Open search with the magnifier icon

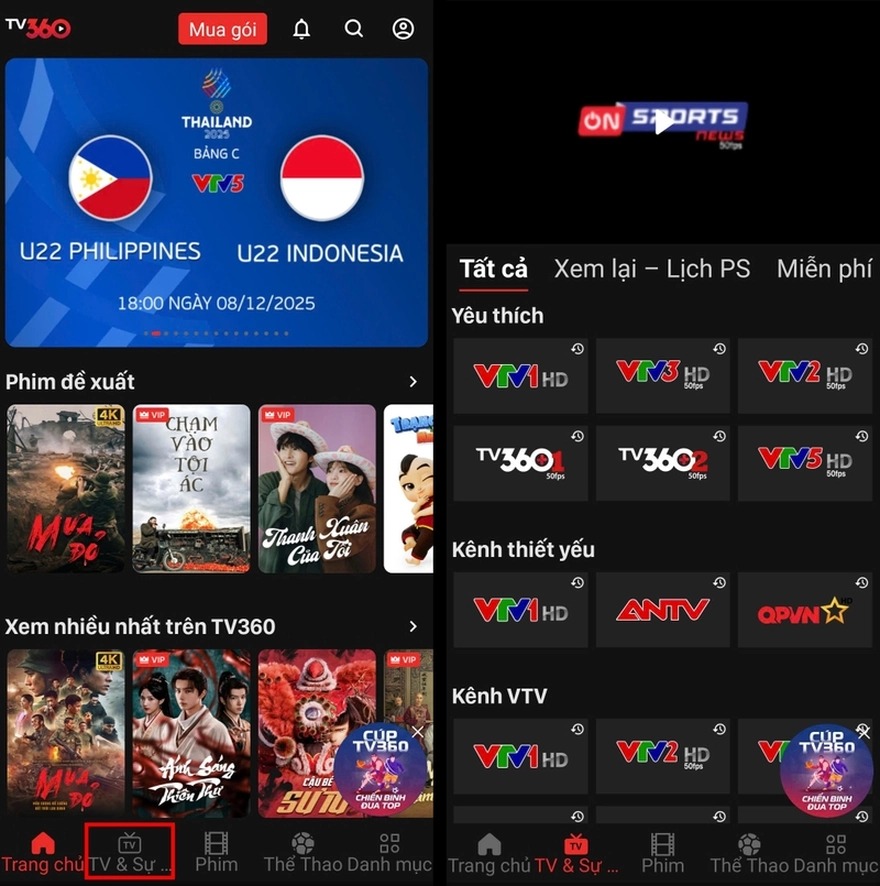click(x=354, y=29)
